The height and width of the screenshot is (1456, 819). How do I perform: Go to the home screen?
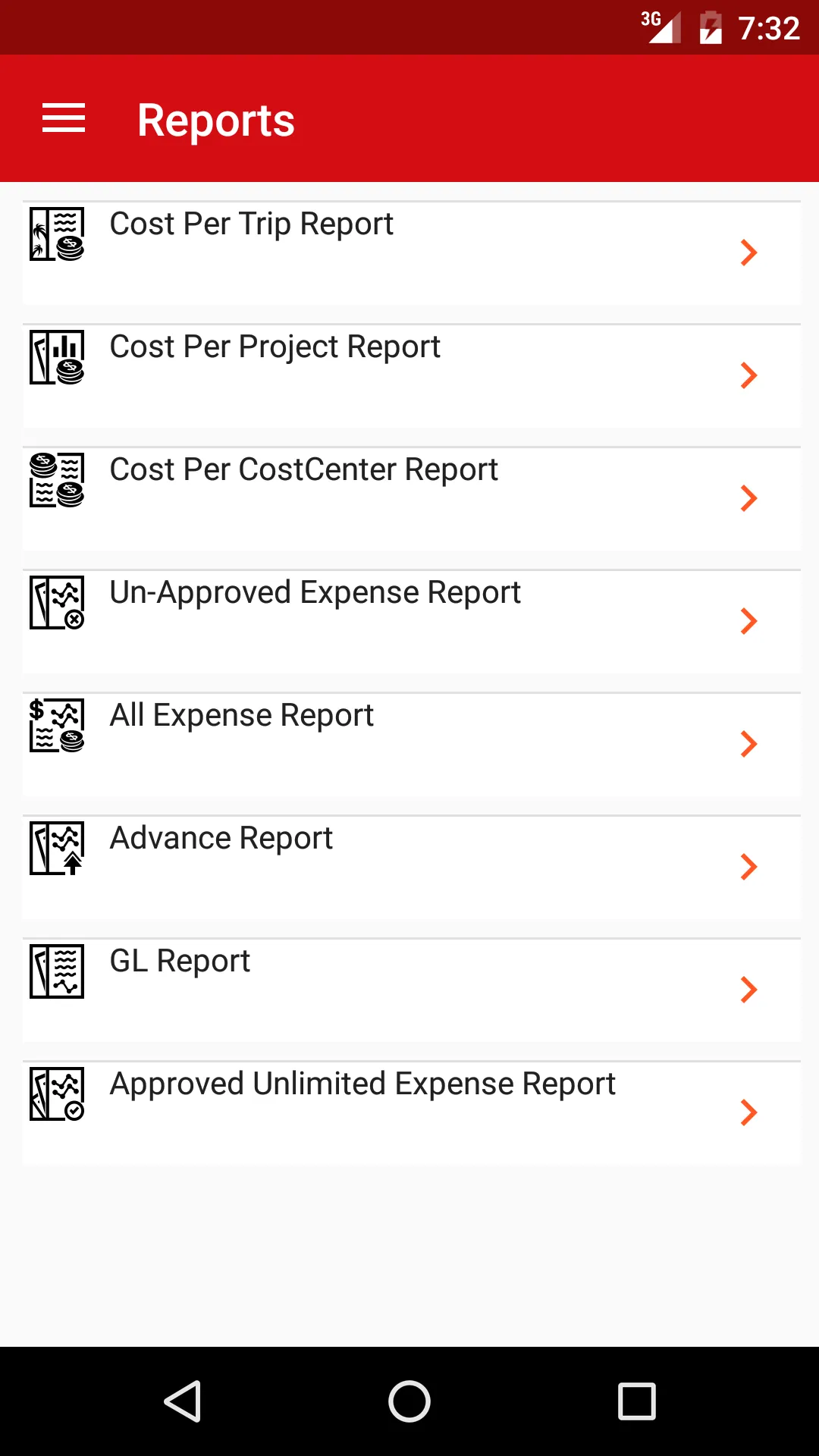click(409, 1401)
